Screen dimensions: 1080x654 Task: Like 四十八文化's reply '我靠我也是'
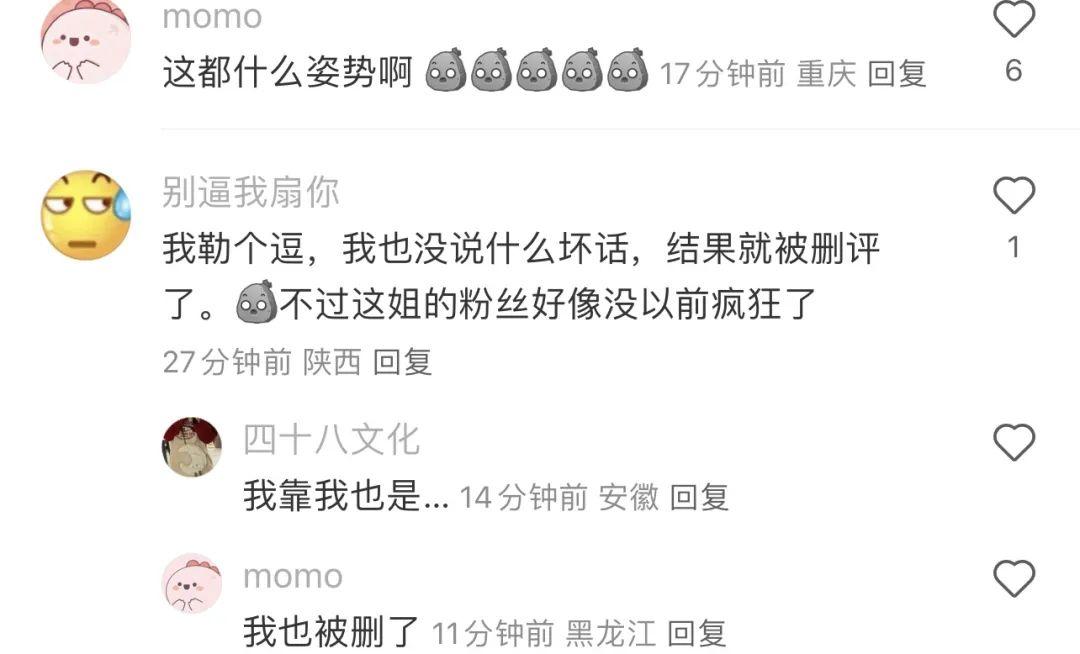click(x=1014, y=442)
